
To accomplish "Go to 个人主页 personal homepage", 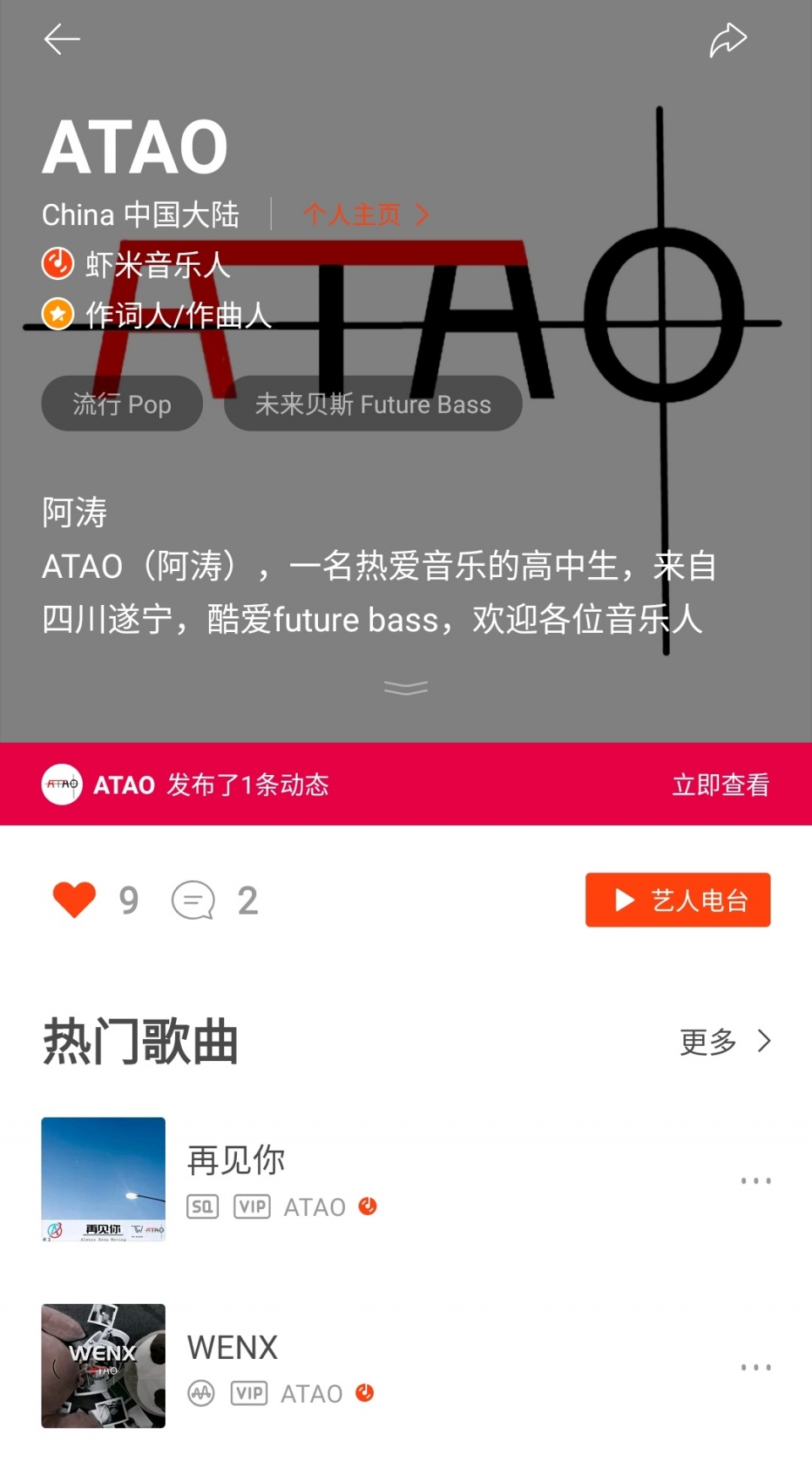I will tap(355, 215).
